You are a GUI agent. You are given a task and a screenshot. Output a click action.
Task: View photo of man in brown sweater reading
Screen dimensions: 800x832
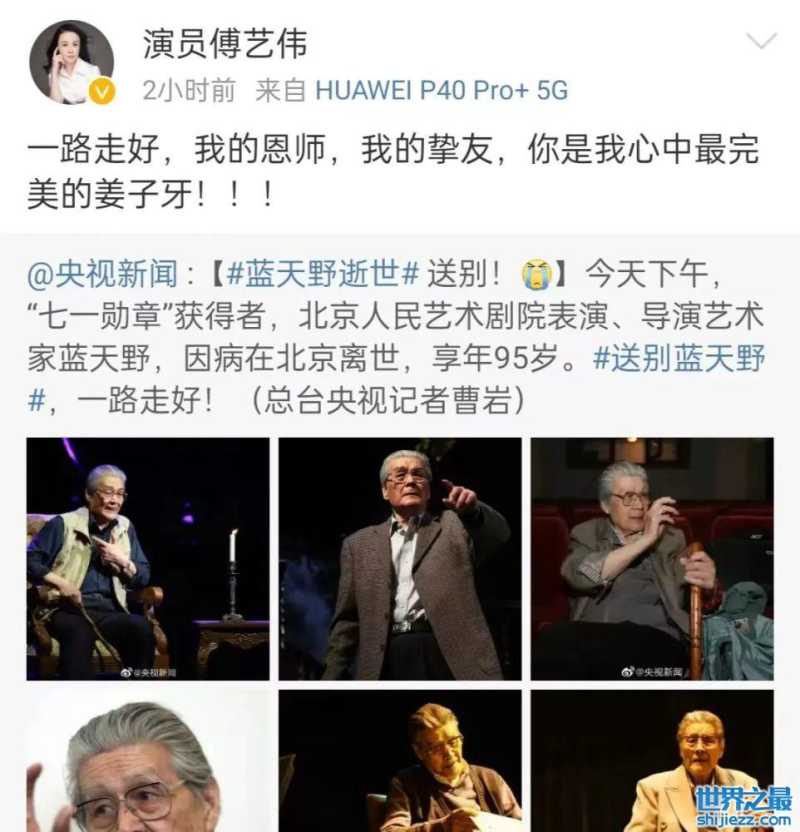click(400, 760)
